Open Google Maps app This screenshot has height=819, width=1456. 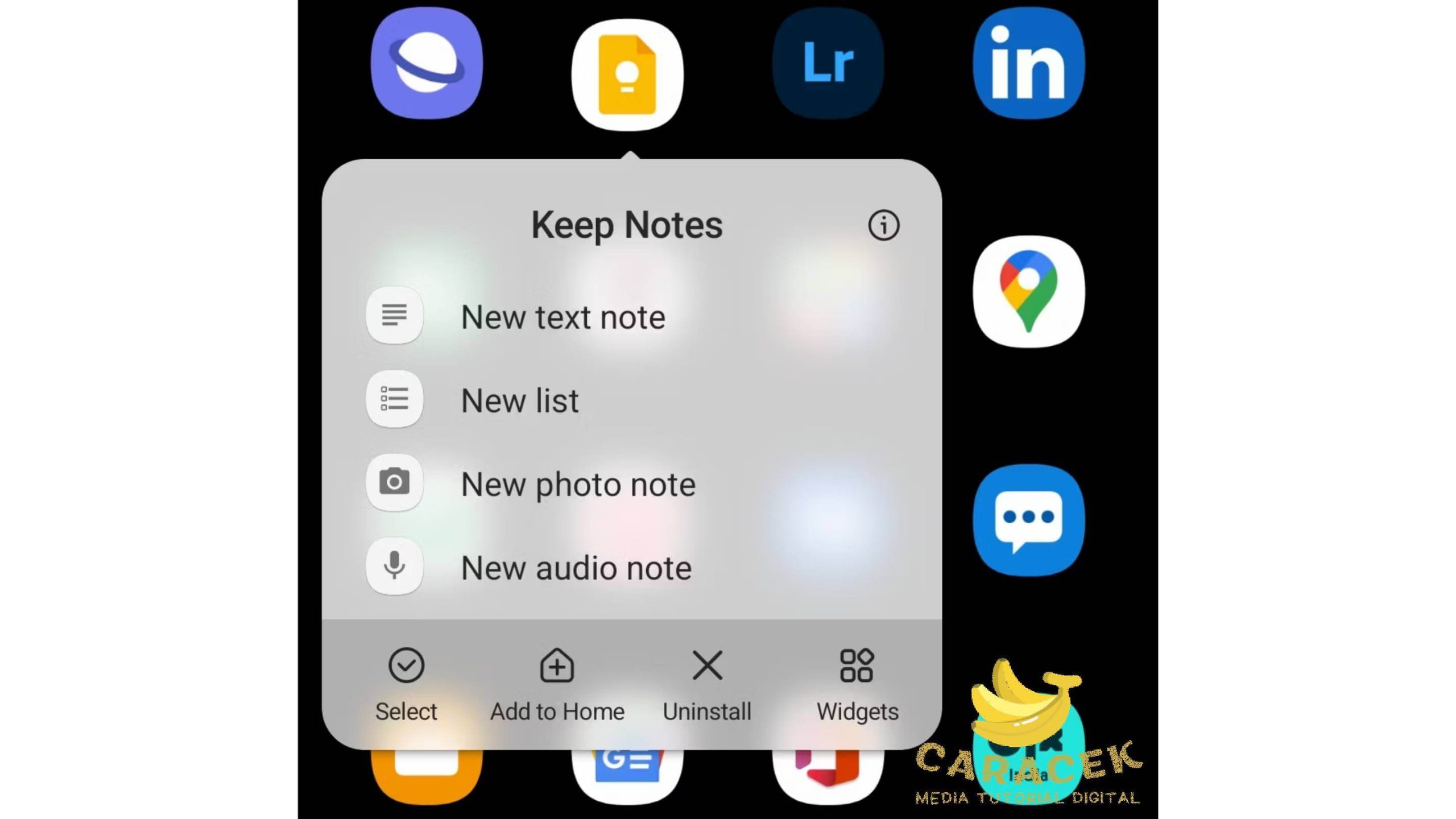(1028, 291)
